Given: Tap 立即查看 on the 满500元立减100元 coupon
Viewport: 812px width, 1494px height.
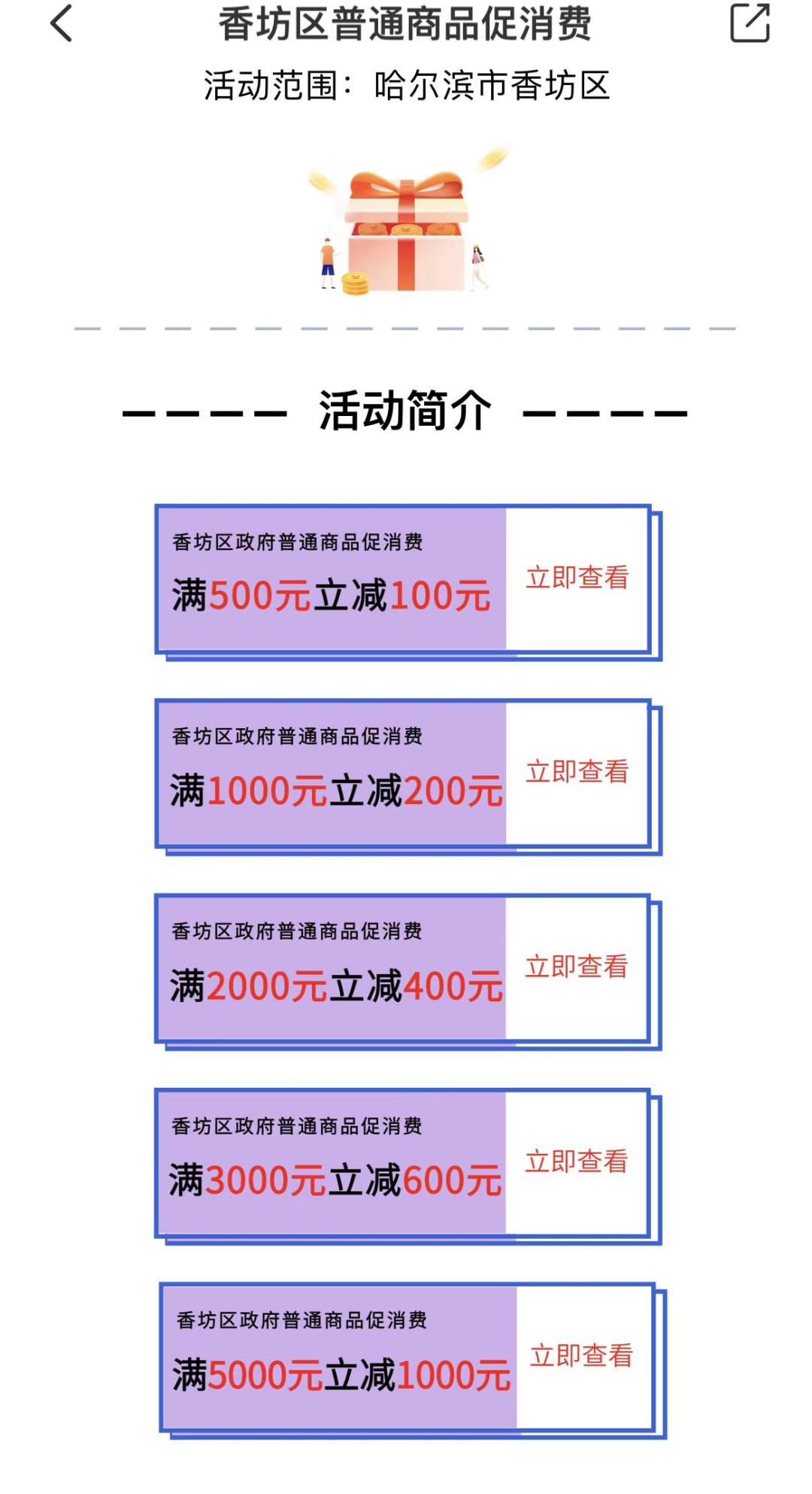Looking at the screenshot, I should 577,578.
